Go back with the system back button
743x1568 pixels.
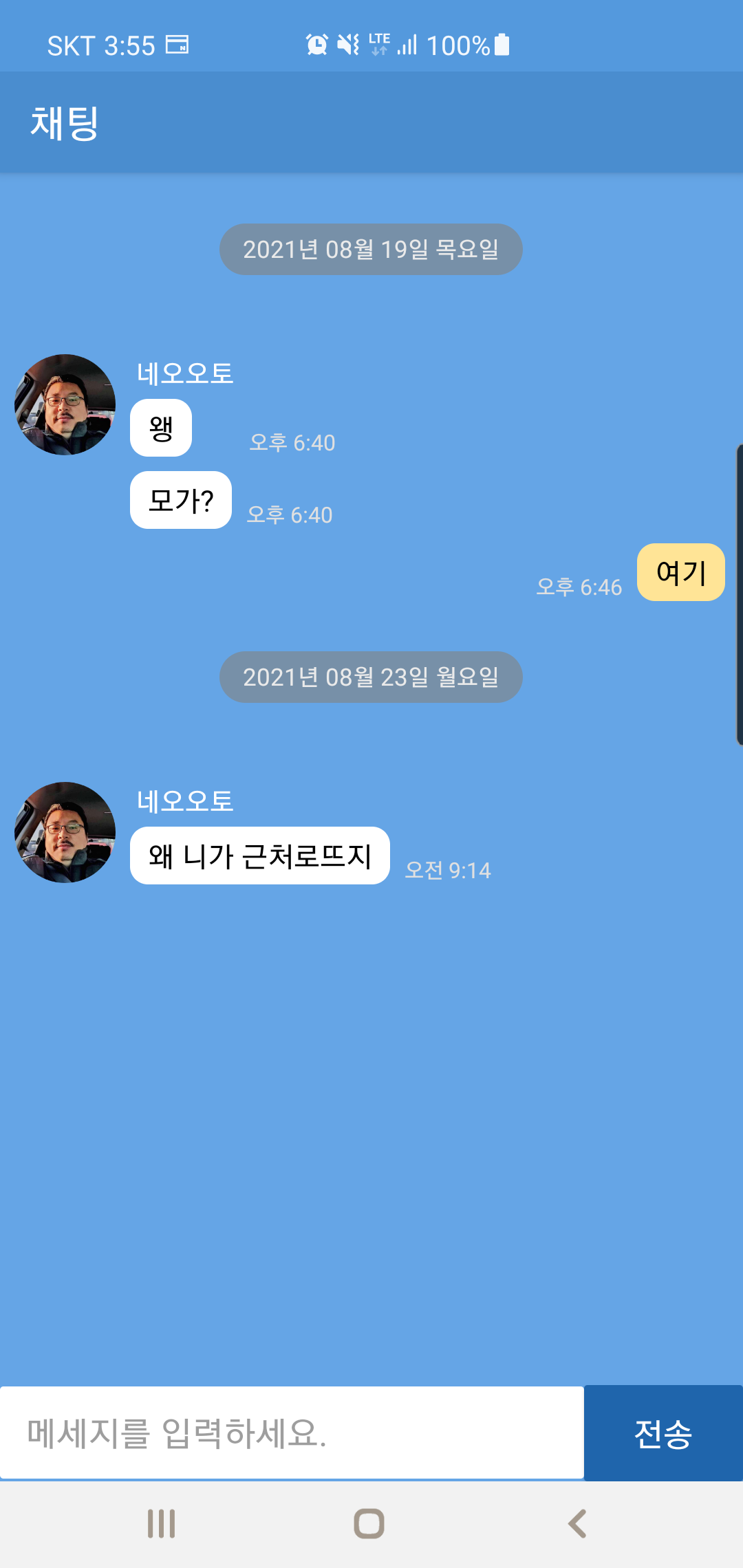(x=577, y=1523)
